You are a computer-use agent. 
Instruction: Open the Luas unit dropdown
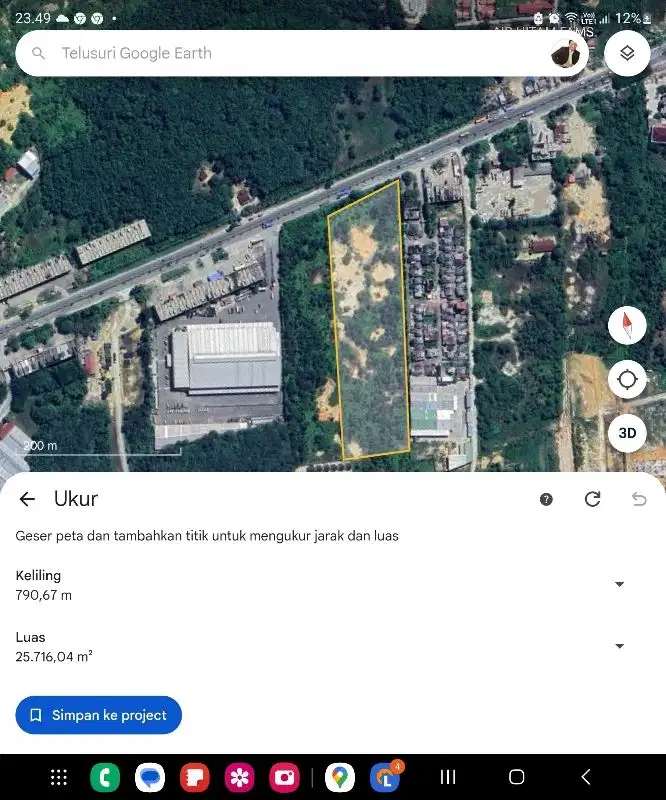pos(619,646)
